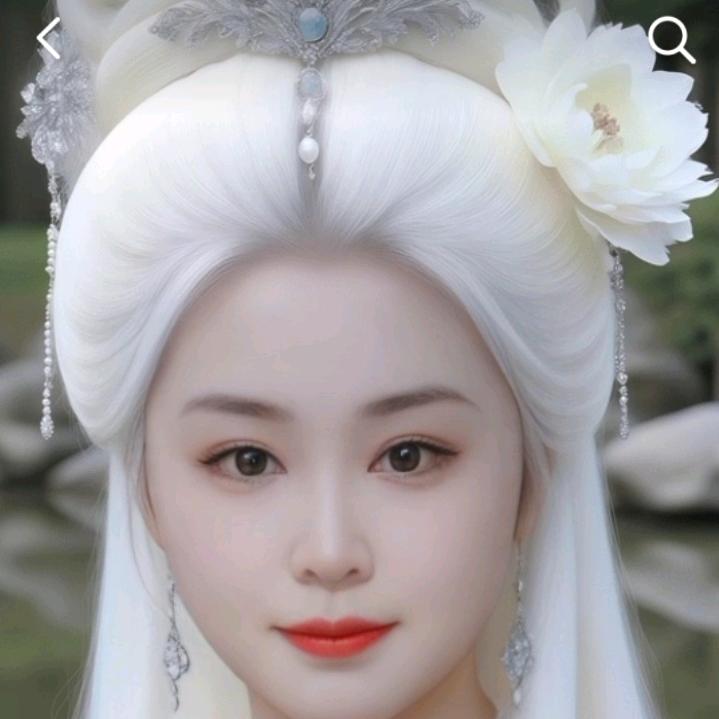Go back using the top-left arrow
The width and height of the screenshot is (719, 719).
pos(48,38)
